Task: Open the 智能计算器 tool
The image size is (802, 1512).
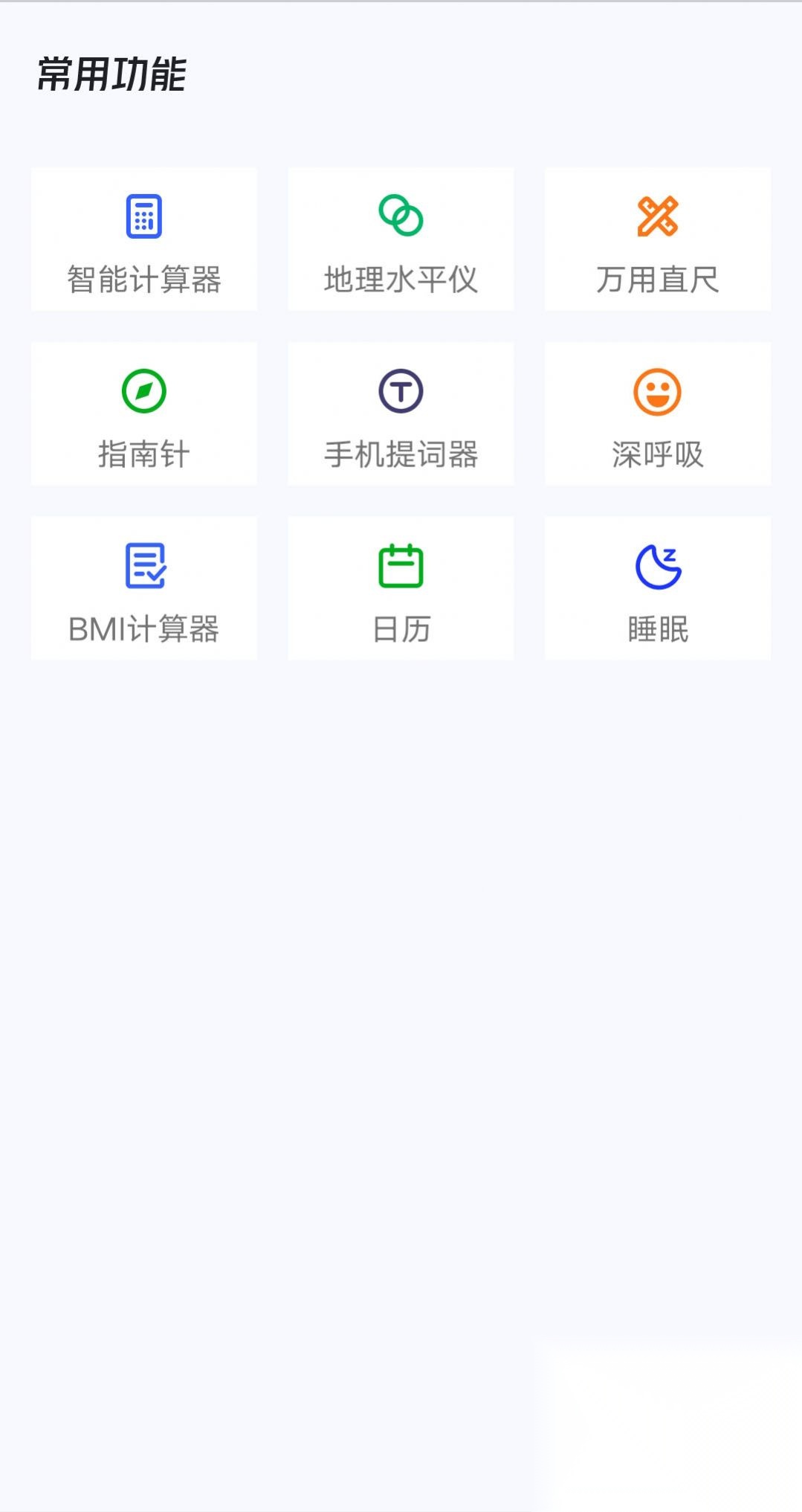Action: pos(143,239)
